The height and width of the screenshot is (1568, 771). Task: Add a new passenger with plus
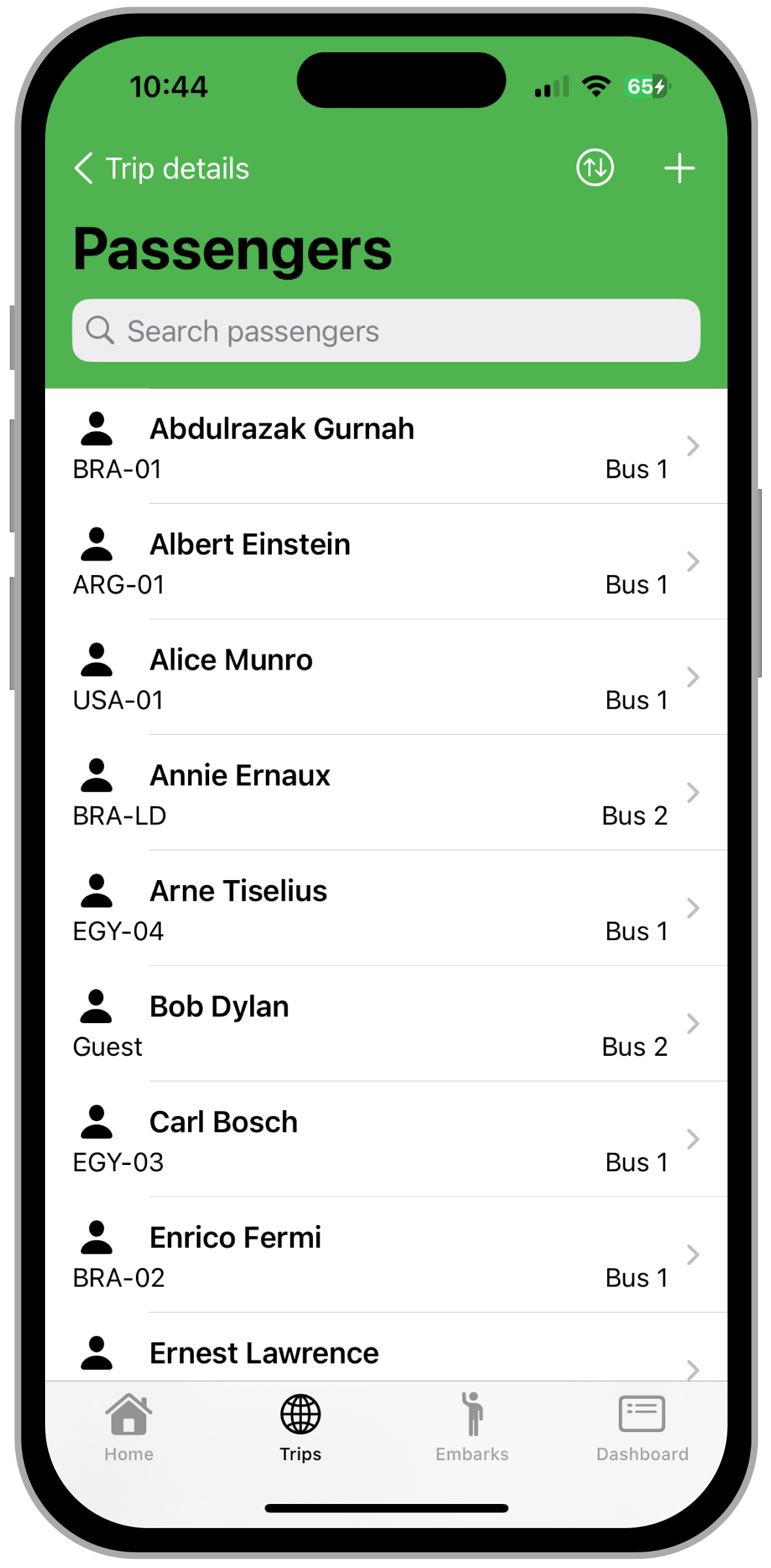(680, 169)
